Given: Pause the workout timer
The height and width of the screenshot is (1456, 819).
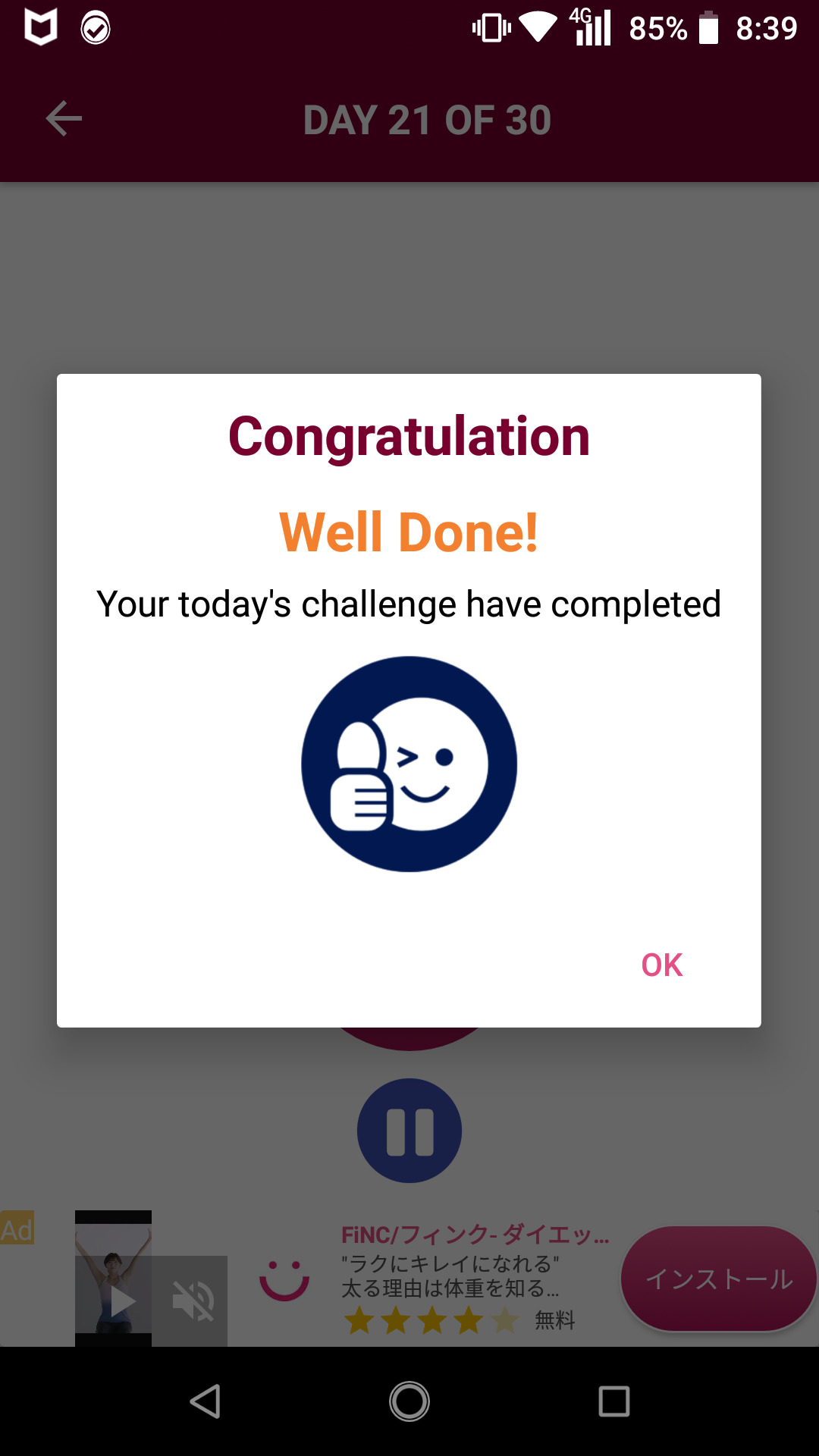Looking at the screenshot, I should click(x=409, y=1131).
